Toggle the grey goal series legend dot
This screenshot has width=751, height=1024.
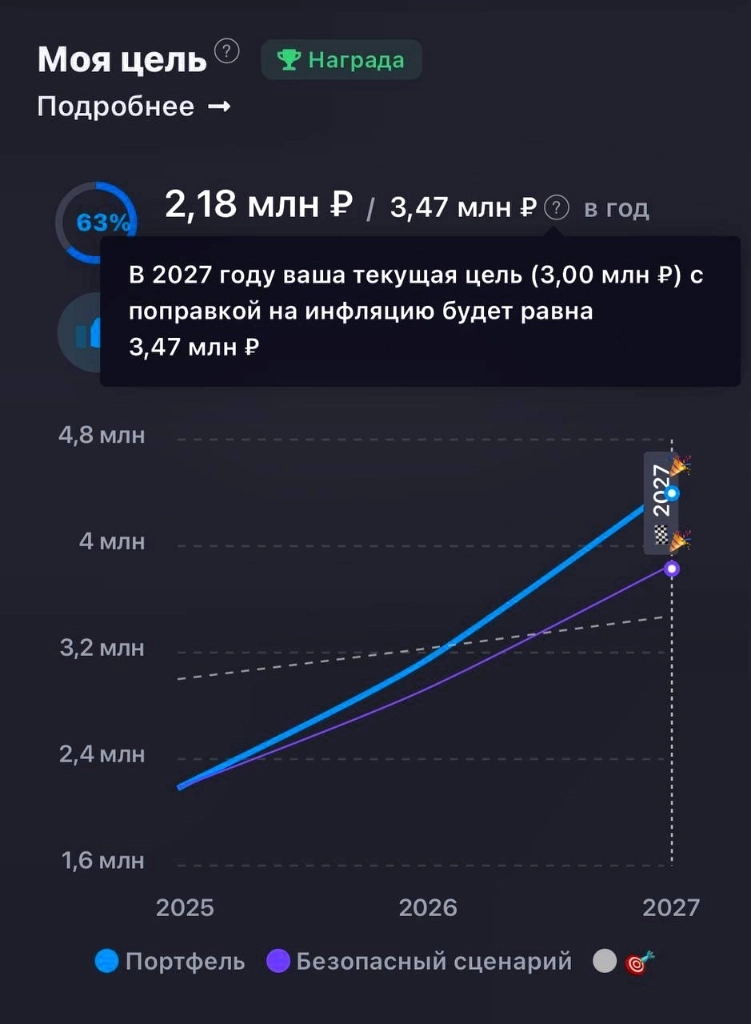603,962
